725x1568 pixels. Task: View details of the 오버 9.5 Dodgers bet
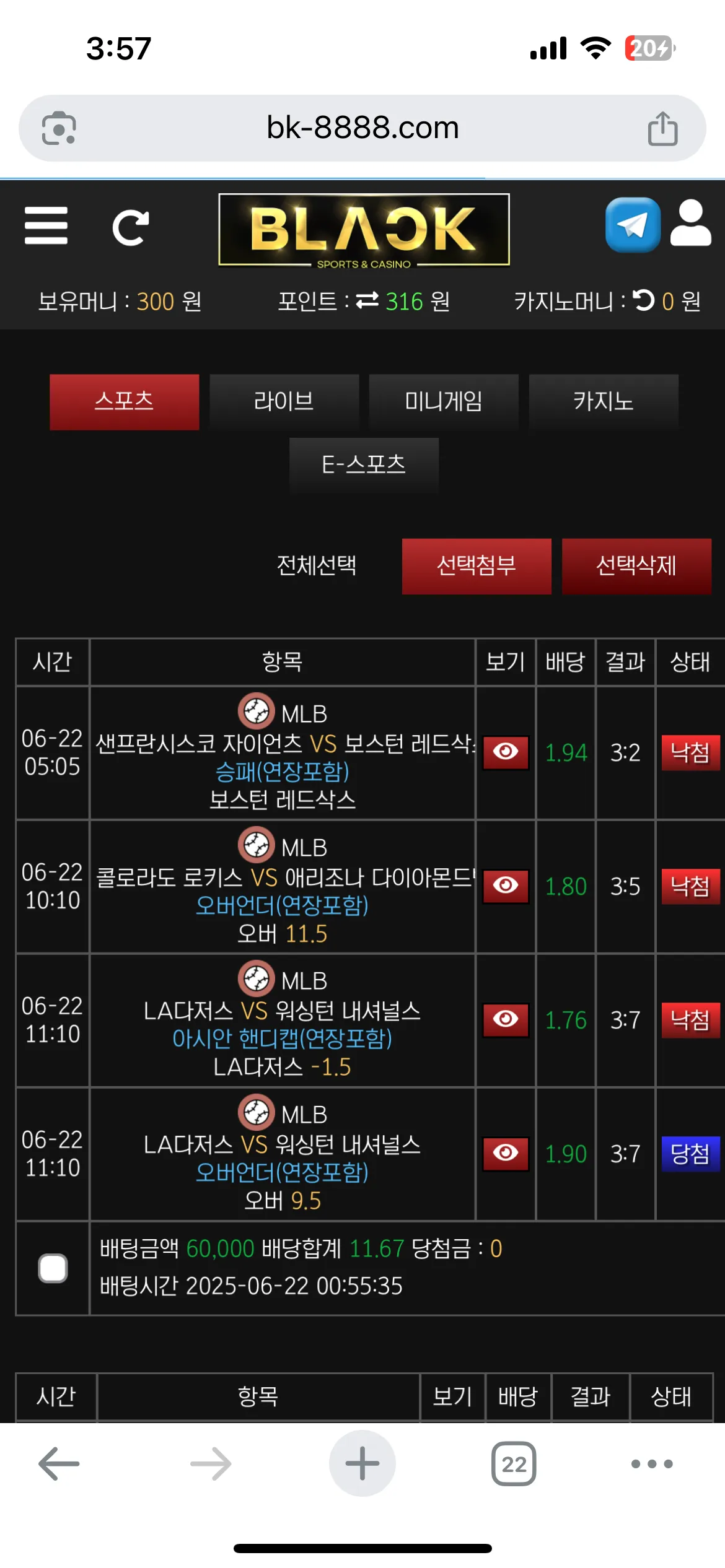[x=506, y=1154]
